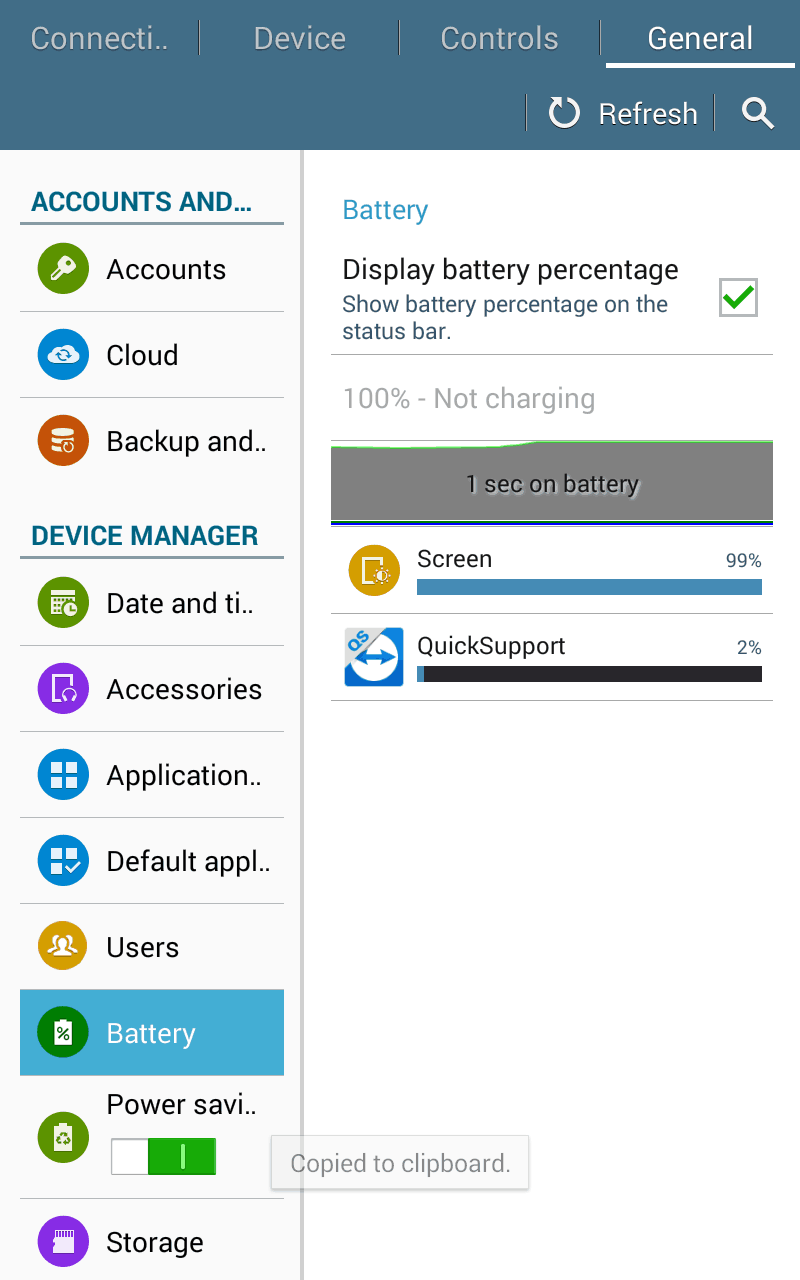
Task: Open Default applications settings
Action: [152, 861]
